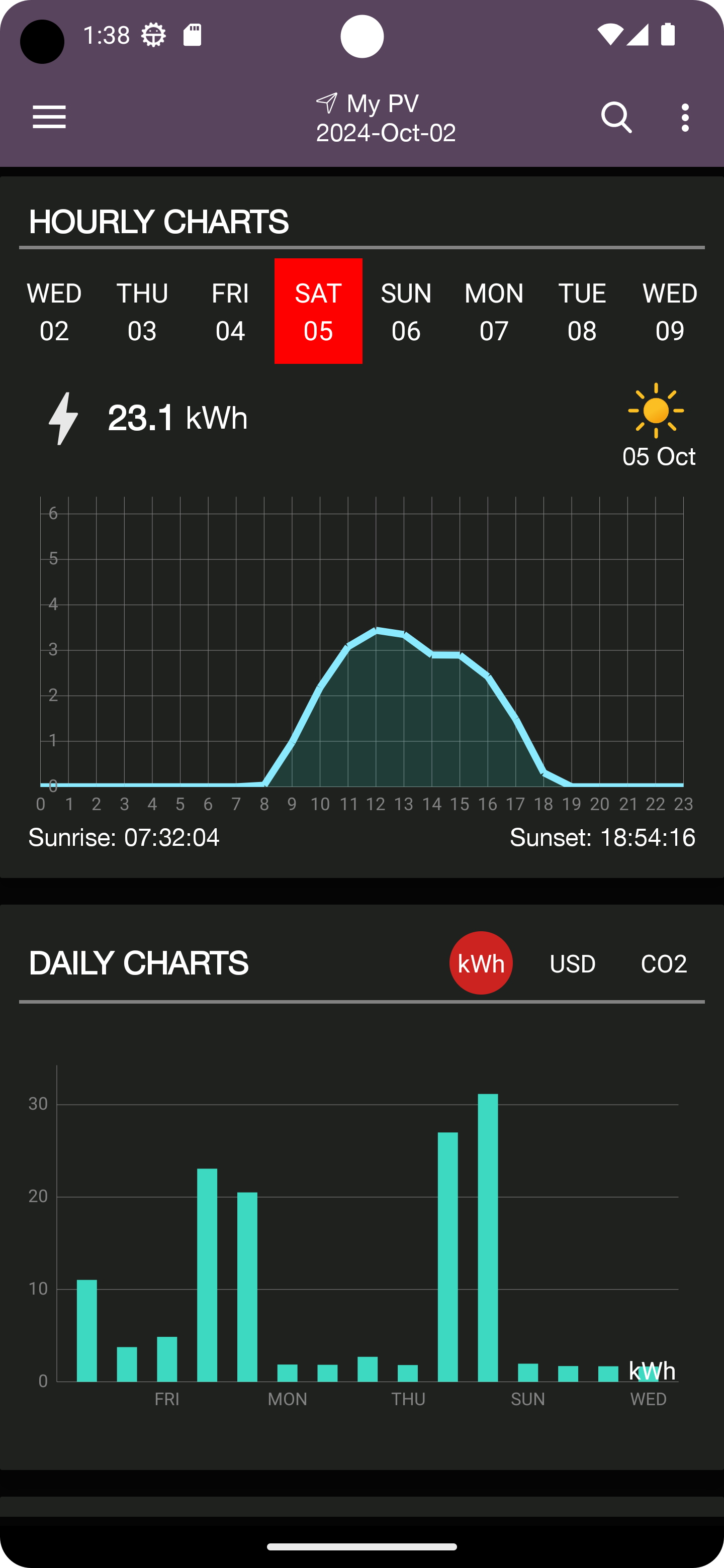View MON 07 hourly chart
Screen dimensions: 724x1568
coord(494,311)
